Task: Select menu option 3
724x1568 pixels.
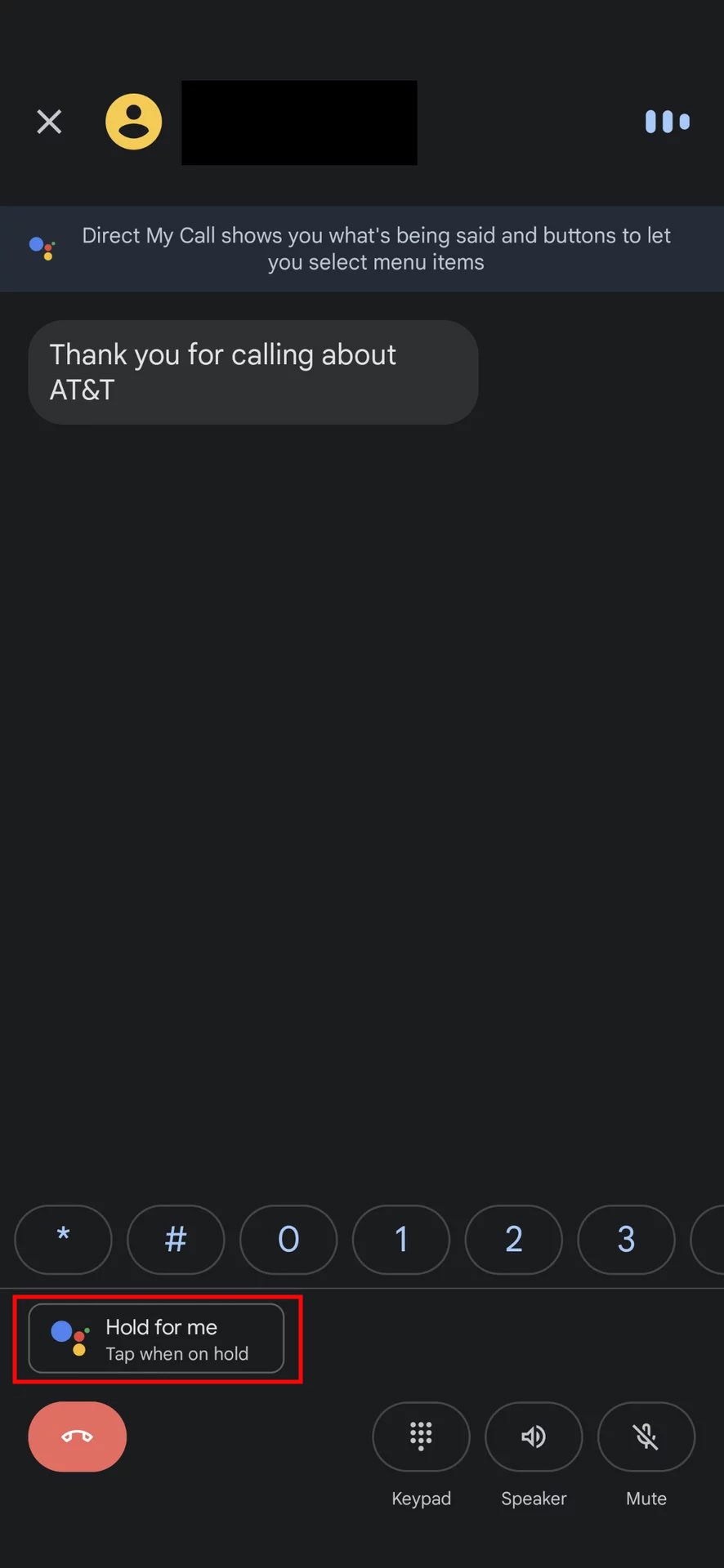Action: [x=627, y=1239]
